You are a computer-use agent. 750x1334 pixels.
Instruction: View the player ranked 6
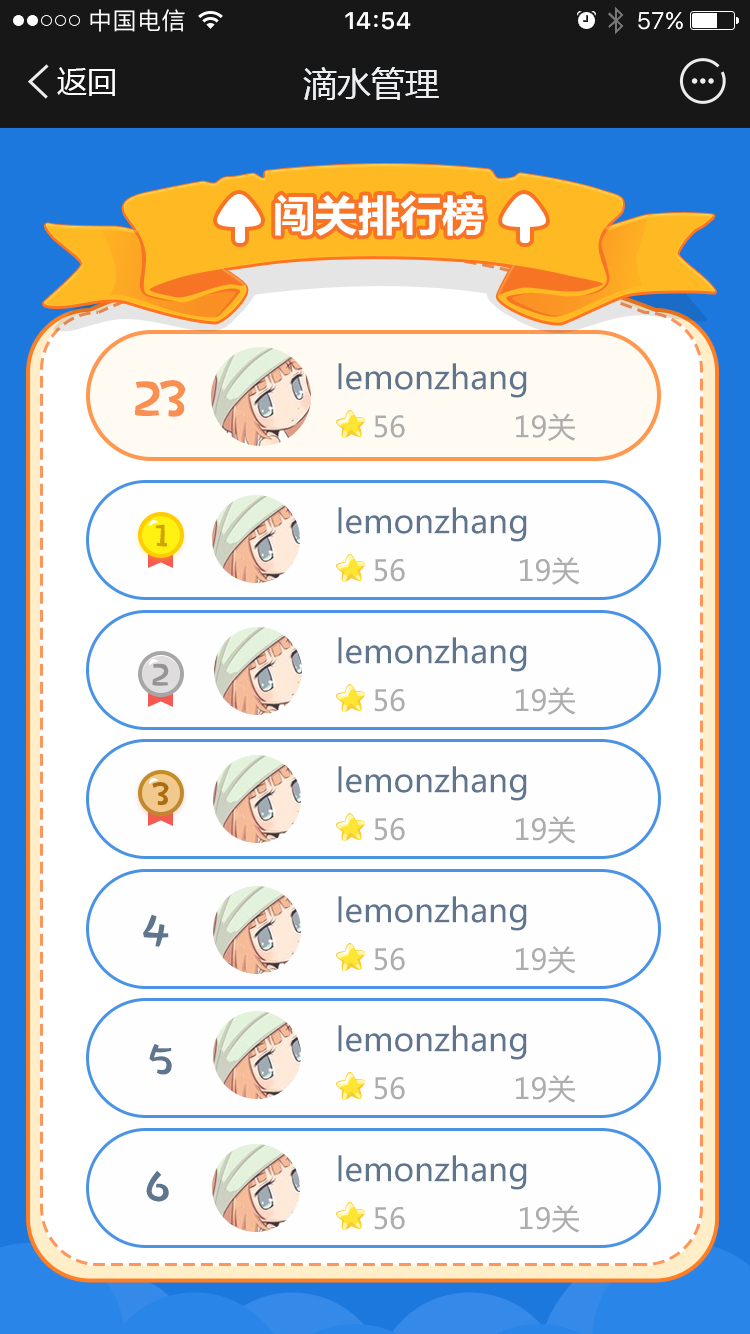pyautogui.click(x=372, y=1188)
